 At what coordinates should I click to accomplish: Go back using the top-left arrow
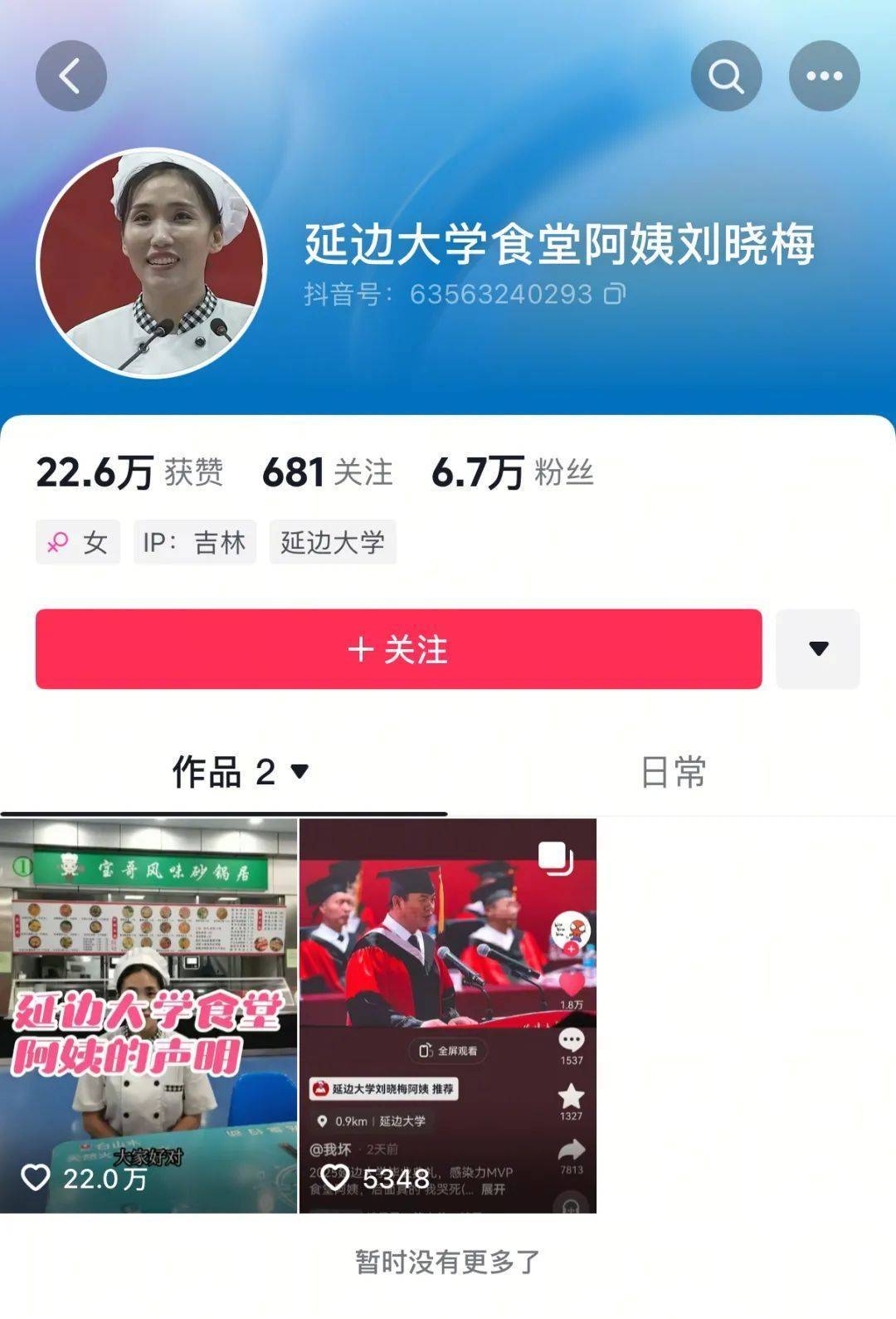71,76
